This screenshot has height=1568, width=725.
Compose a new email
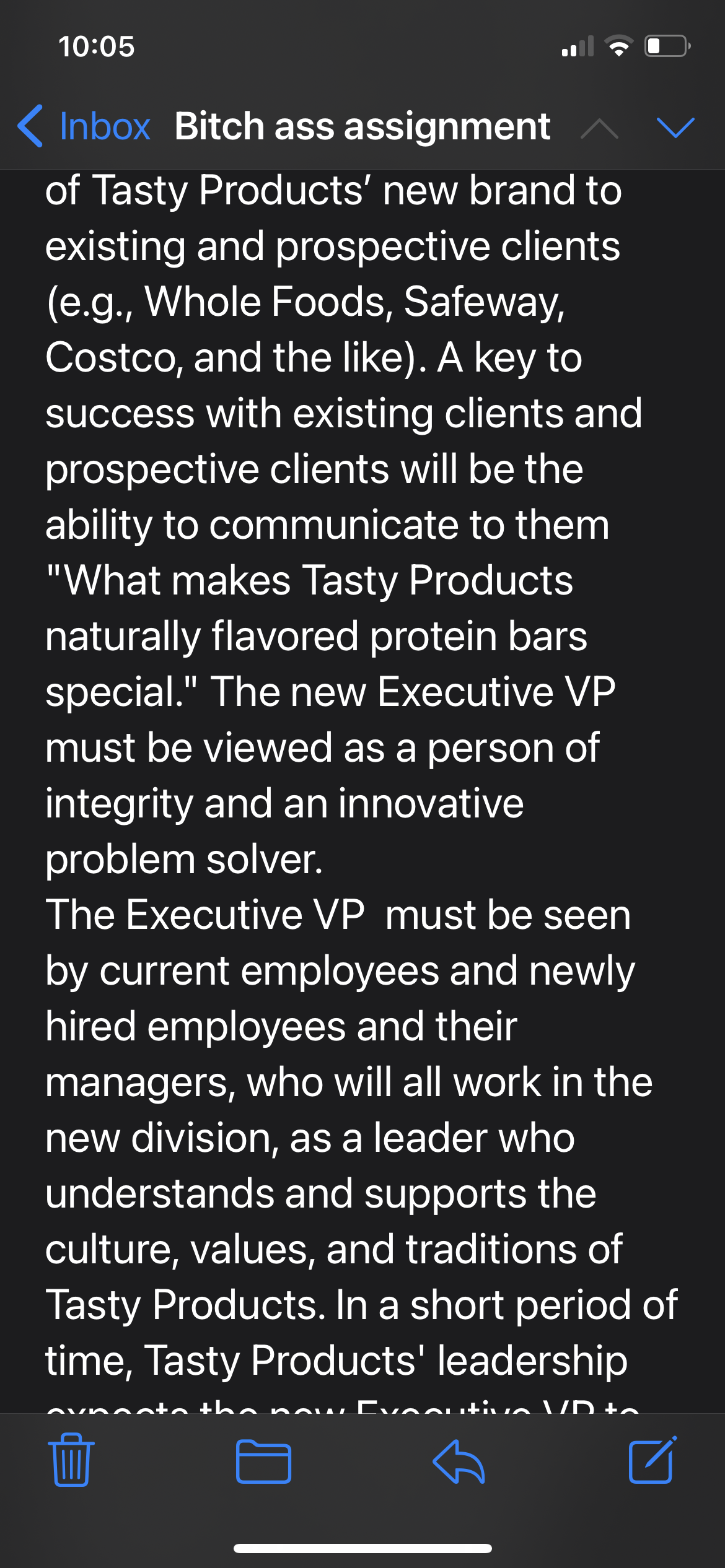(x=652, y=1460)
